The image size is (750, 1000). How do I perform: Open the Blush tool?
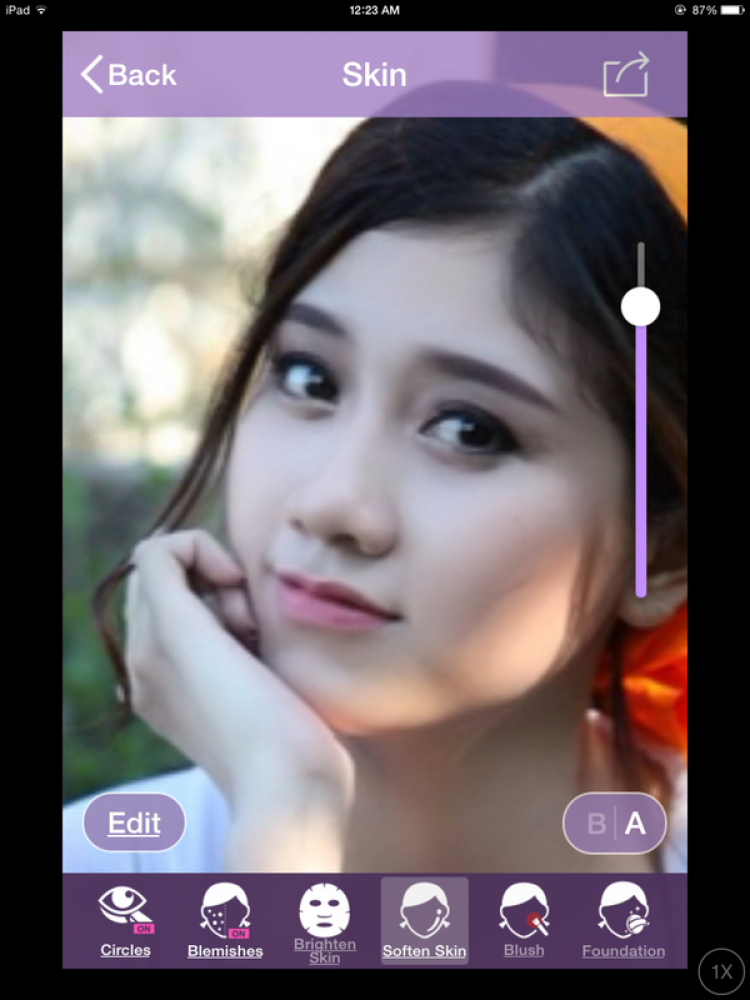pos(524,921)
